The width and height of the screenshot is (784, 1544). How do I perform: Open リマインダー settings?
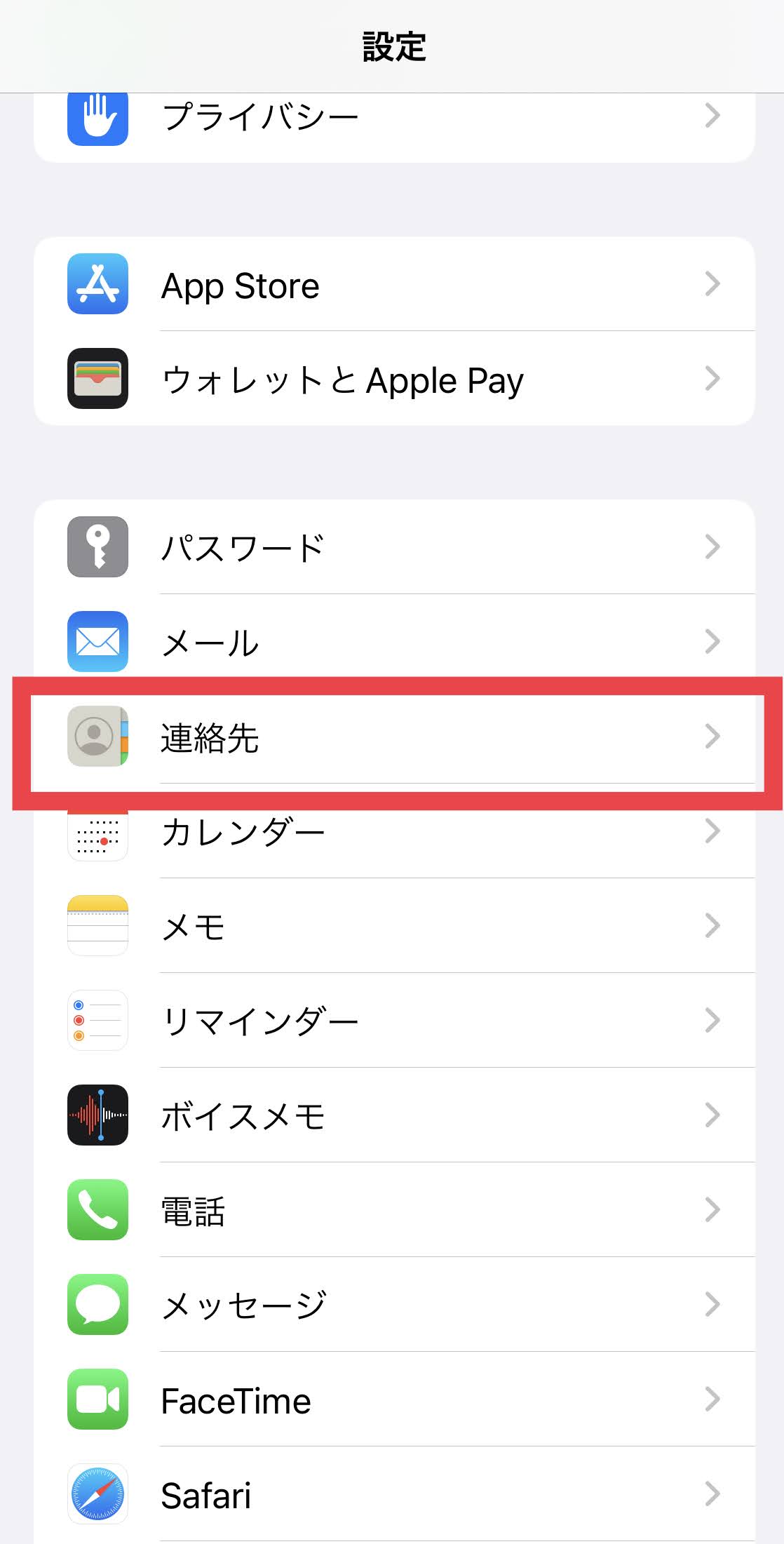click(393, 1021)
